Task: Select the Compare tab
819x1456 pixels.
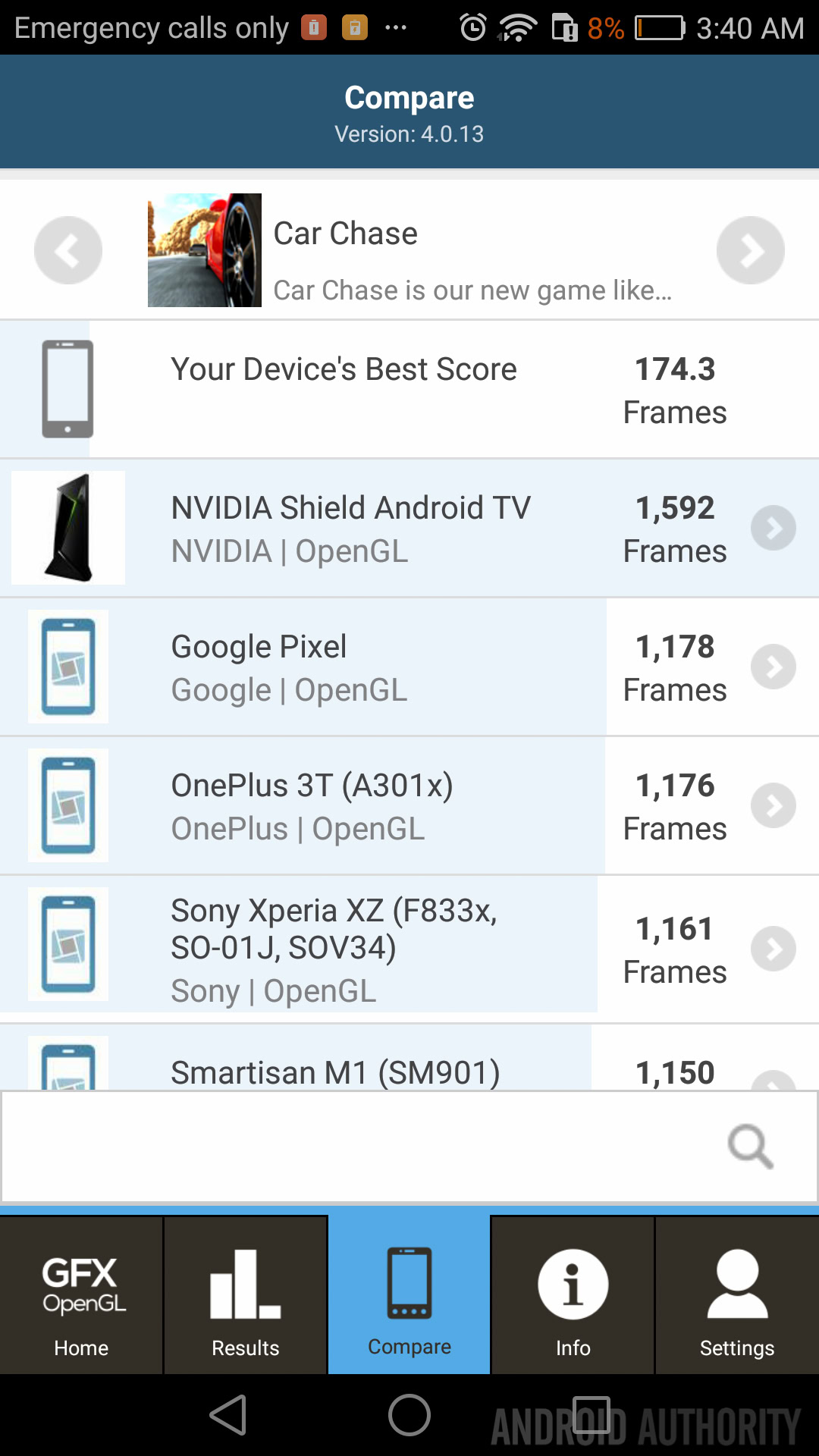Action: (x=409, y=1295)
